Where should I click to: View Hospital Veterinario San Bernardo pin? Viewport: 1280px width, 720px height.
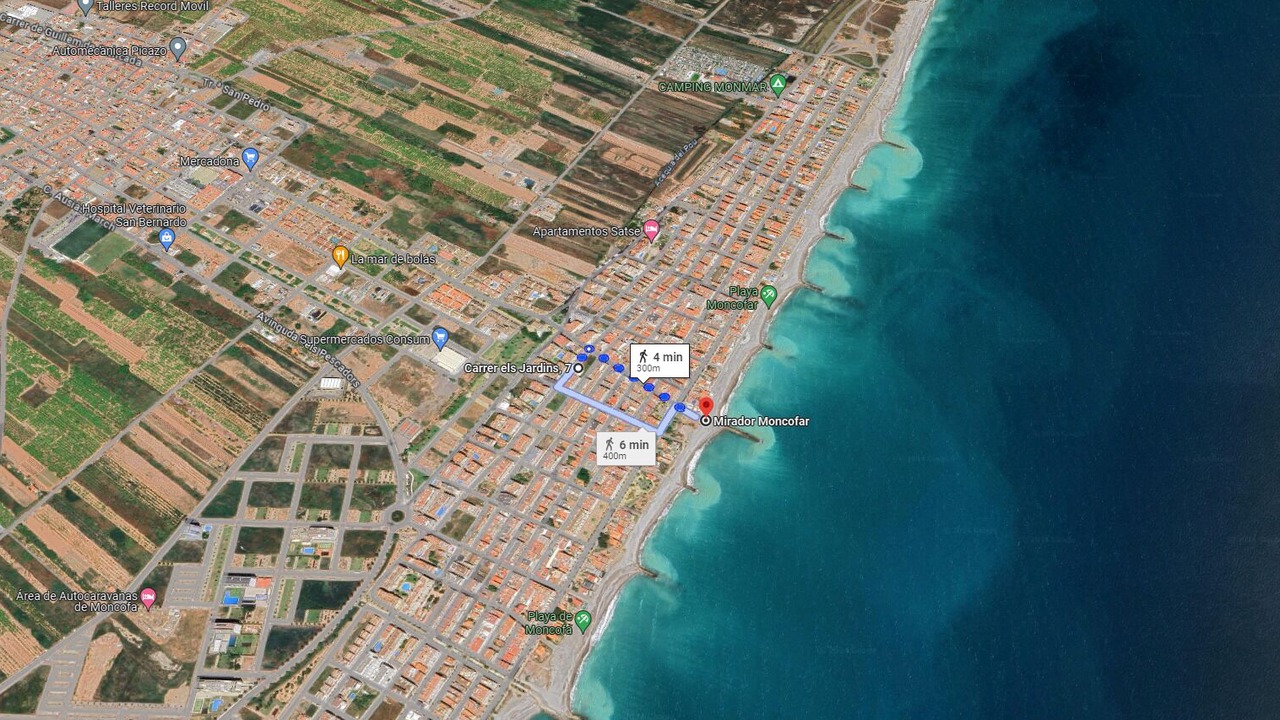tap(167, 238)
